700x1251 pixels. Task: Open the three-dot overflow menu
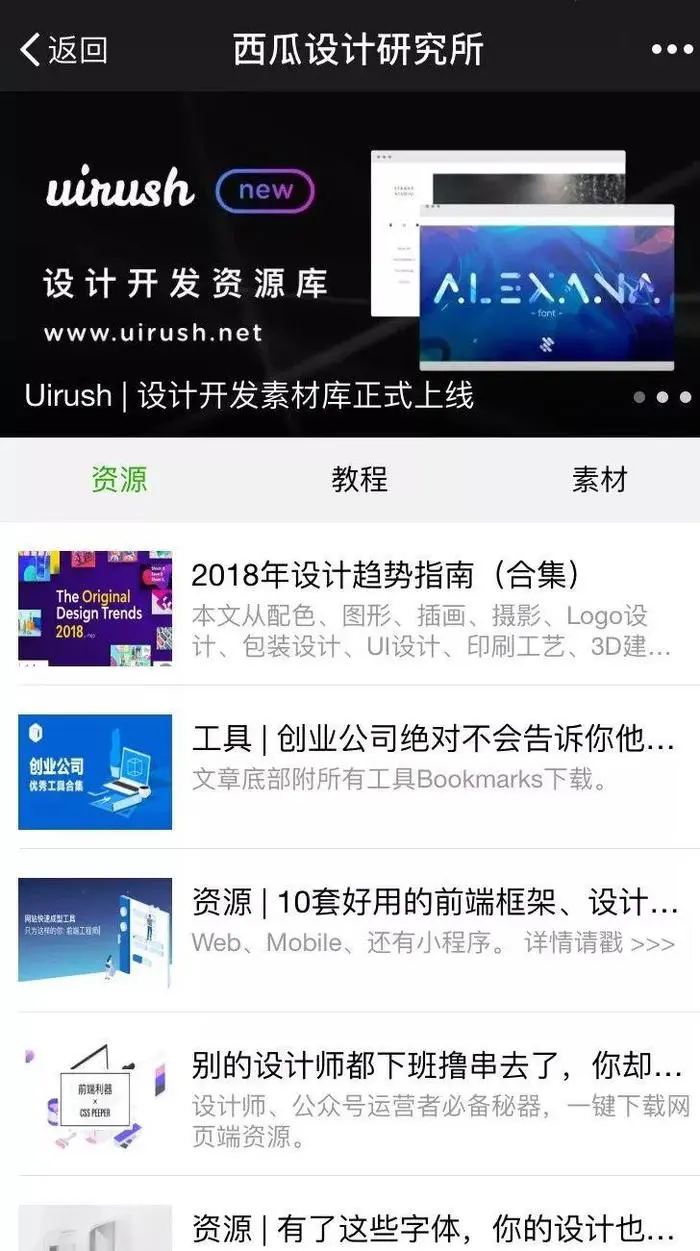pos(671,49)
